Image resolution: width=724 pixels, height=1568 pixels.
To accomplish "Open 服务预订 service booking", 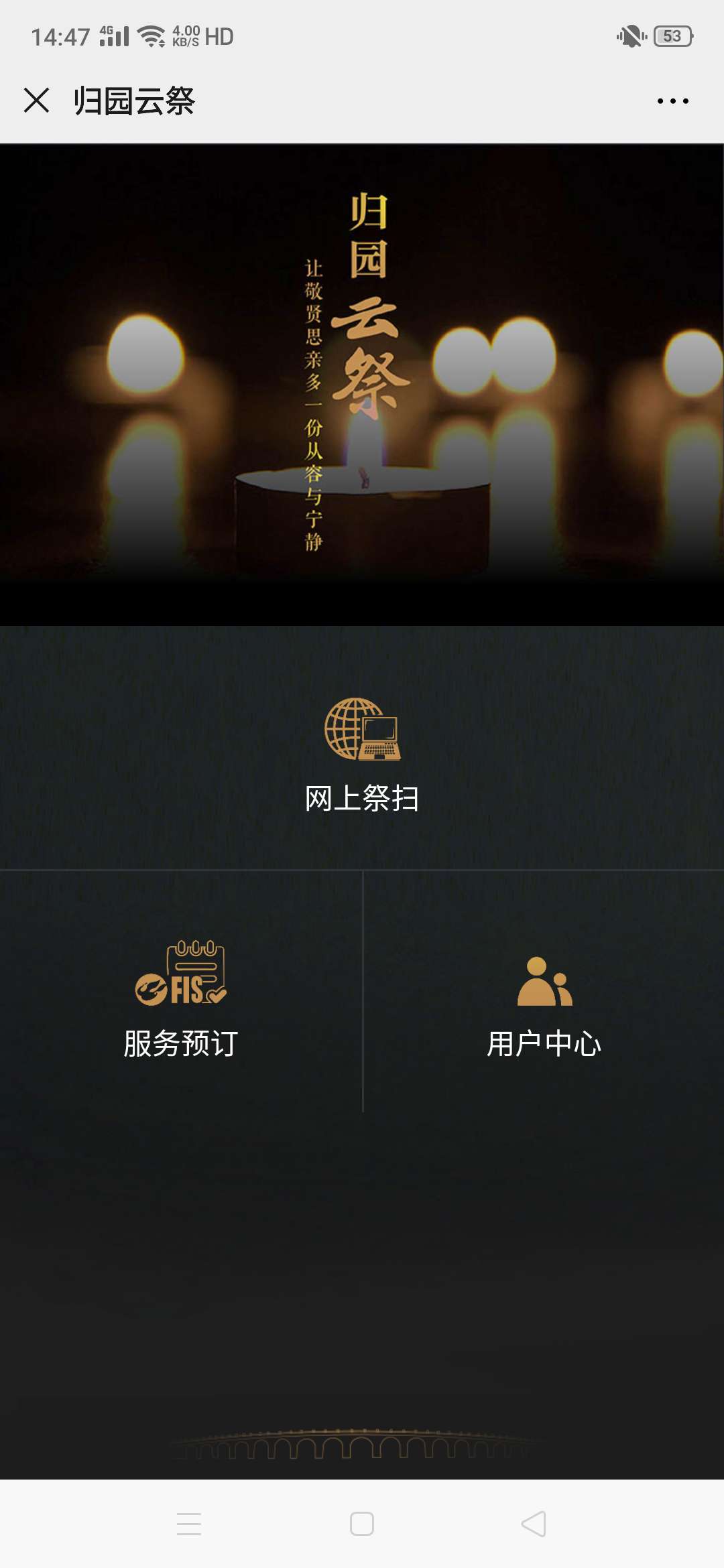I will [181, 998].
